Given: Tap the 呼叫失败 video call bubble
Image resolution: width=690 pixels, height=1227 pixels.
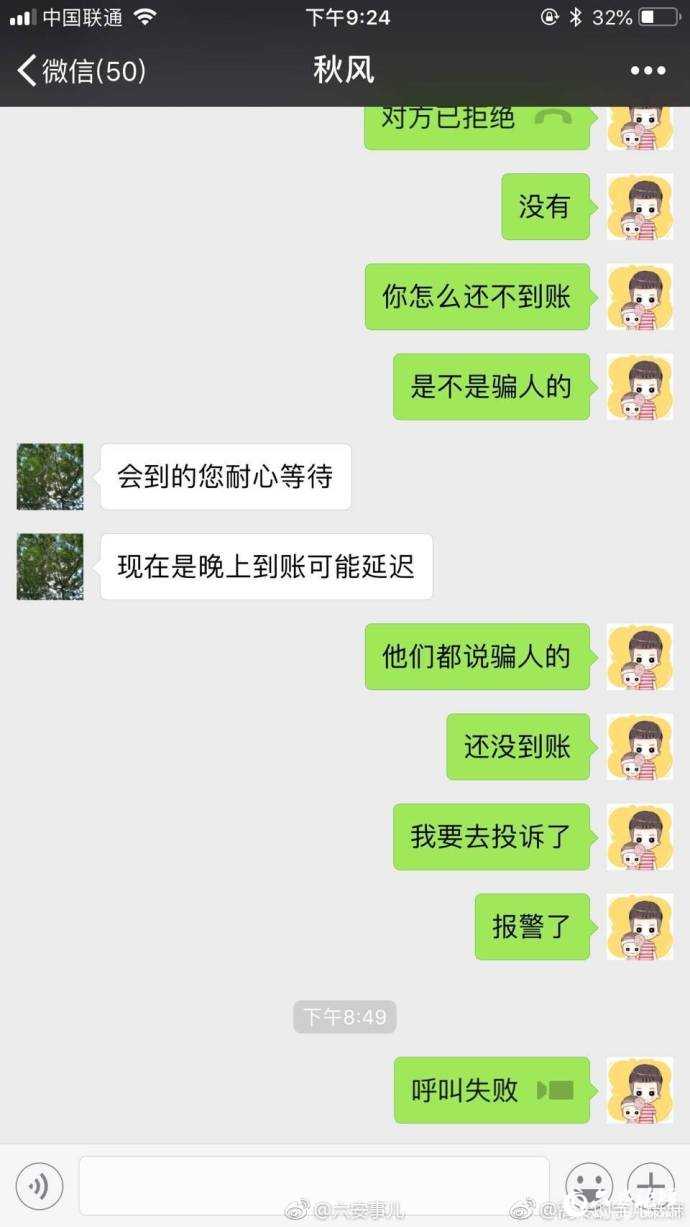Looking at the screenshot, I should point(491,1090).
